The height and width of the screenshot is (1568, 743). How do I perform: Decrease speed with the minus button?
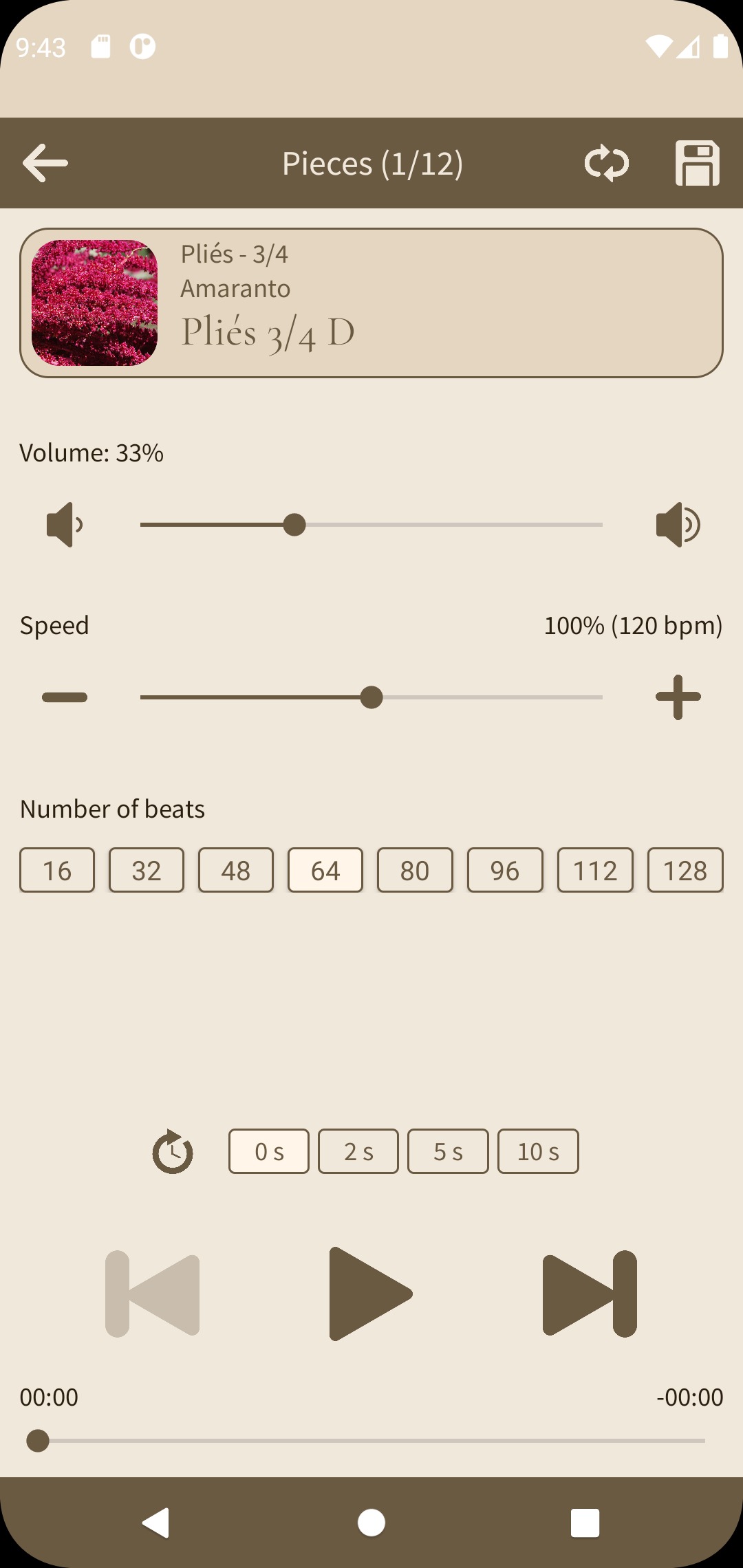[x=65, y=697]
